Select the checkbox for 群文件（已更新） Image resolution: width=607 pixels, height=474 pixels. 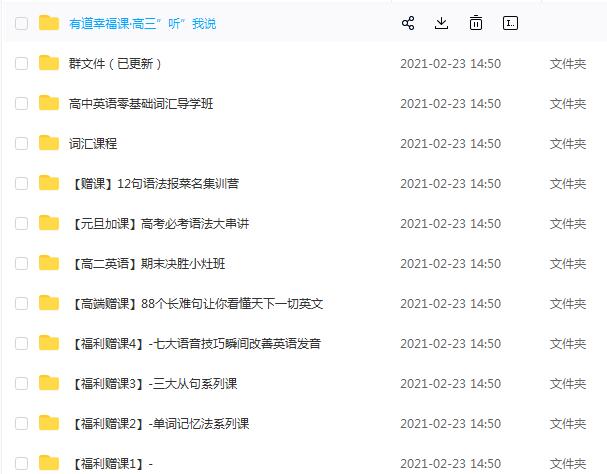point(21,63)
